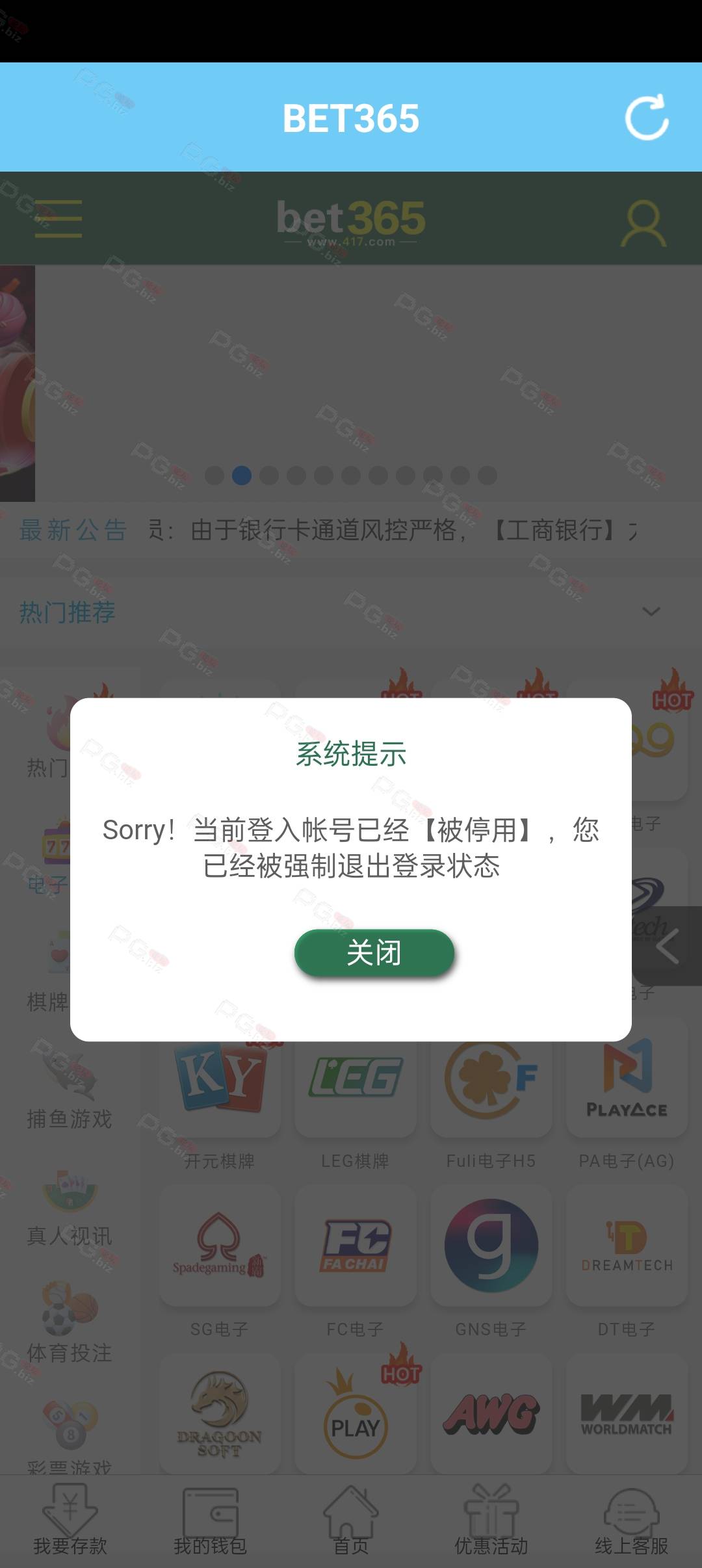Screen dimensions: 702x1568
Task: Open PA电子(AG) Playace tile
Action: (627, 1099)
